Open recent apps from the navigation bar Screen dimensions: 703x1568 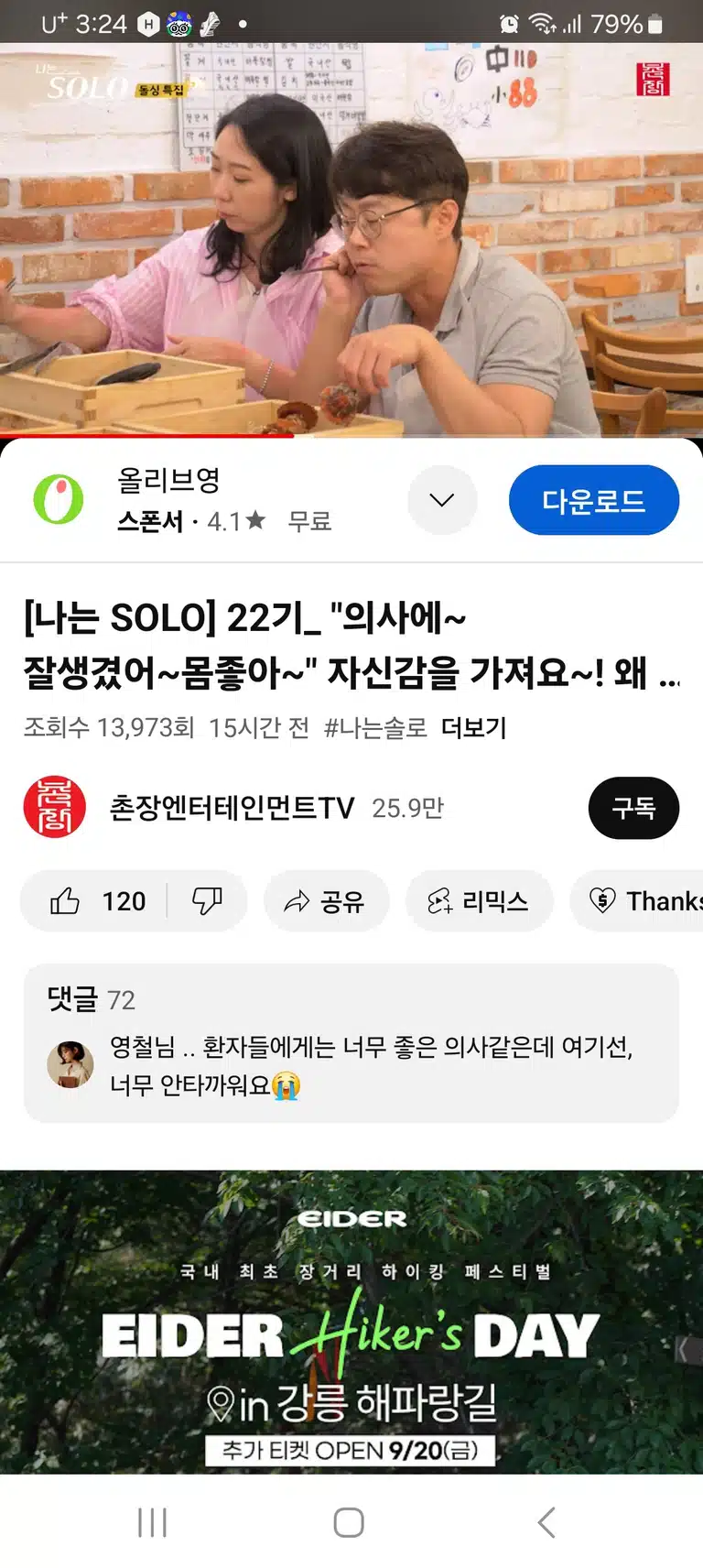[152, 1522]
